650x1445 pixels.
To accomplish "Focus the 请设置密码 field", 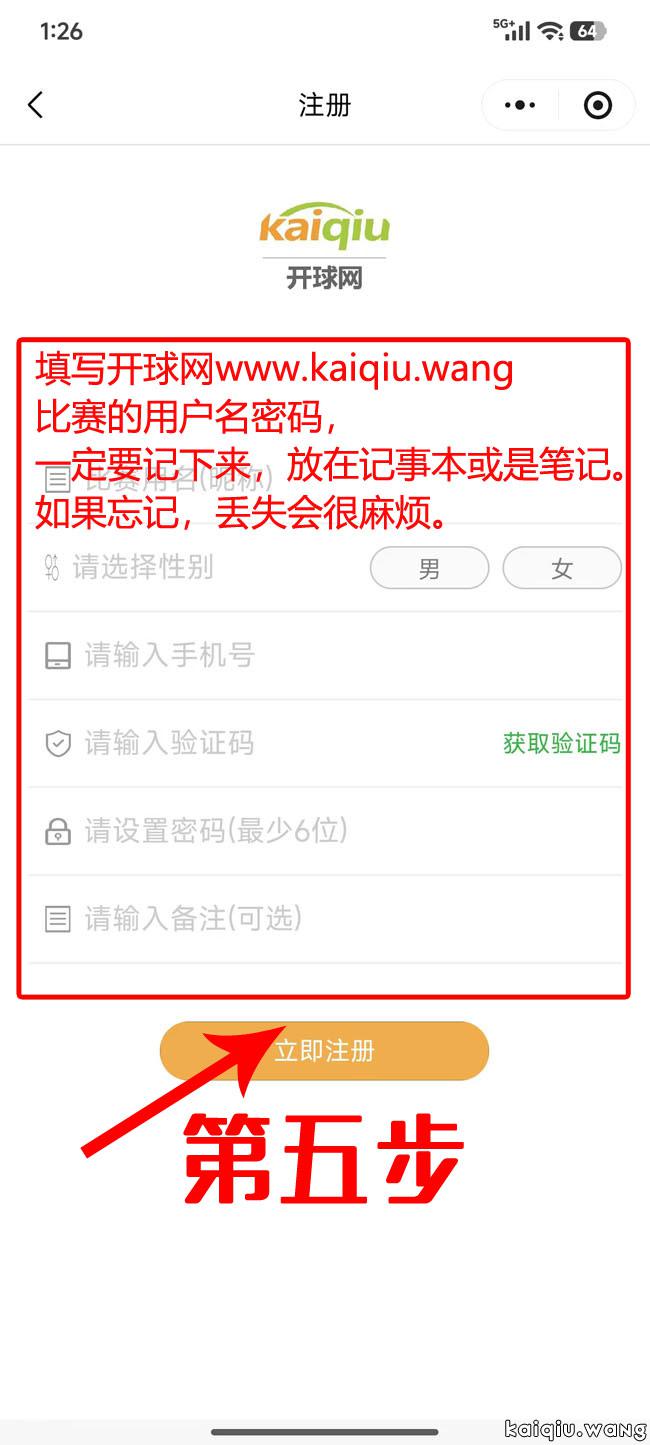I will click(300, 831).
